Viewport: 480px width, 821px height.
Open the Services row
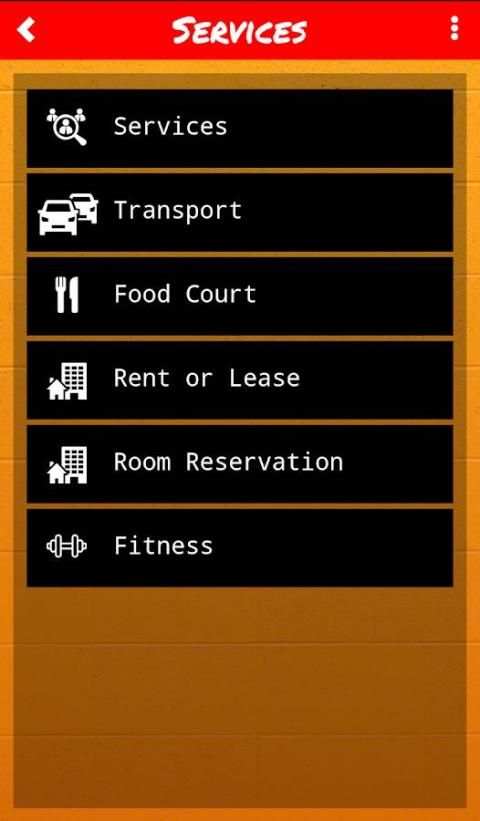tap(240, 128)
